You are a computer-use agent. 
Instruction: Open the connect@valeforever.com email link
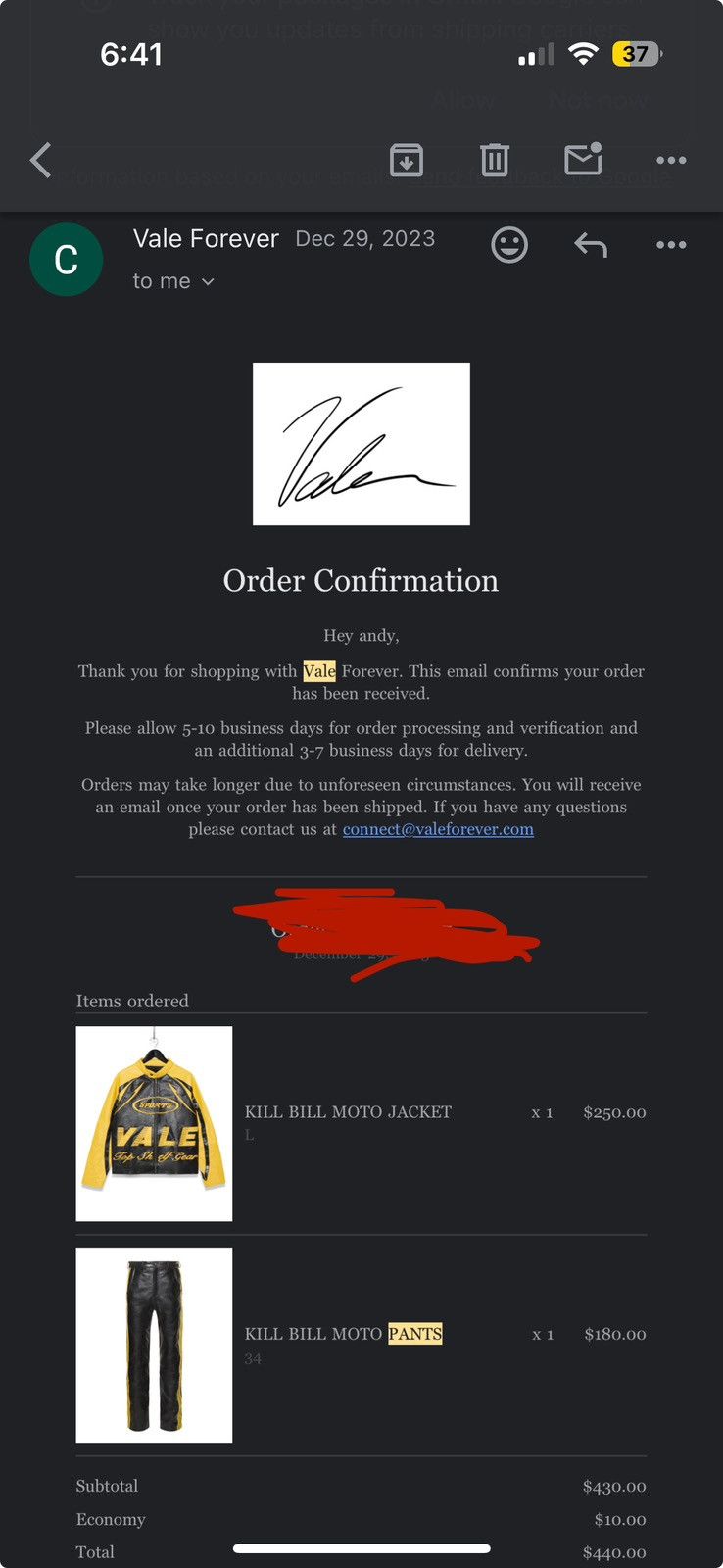tap(438, 829)
